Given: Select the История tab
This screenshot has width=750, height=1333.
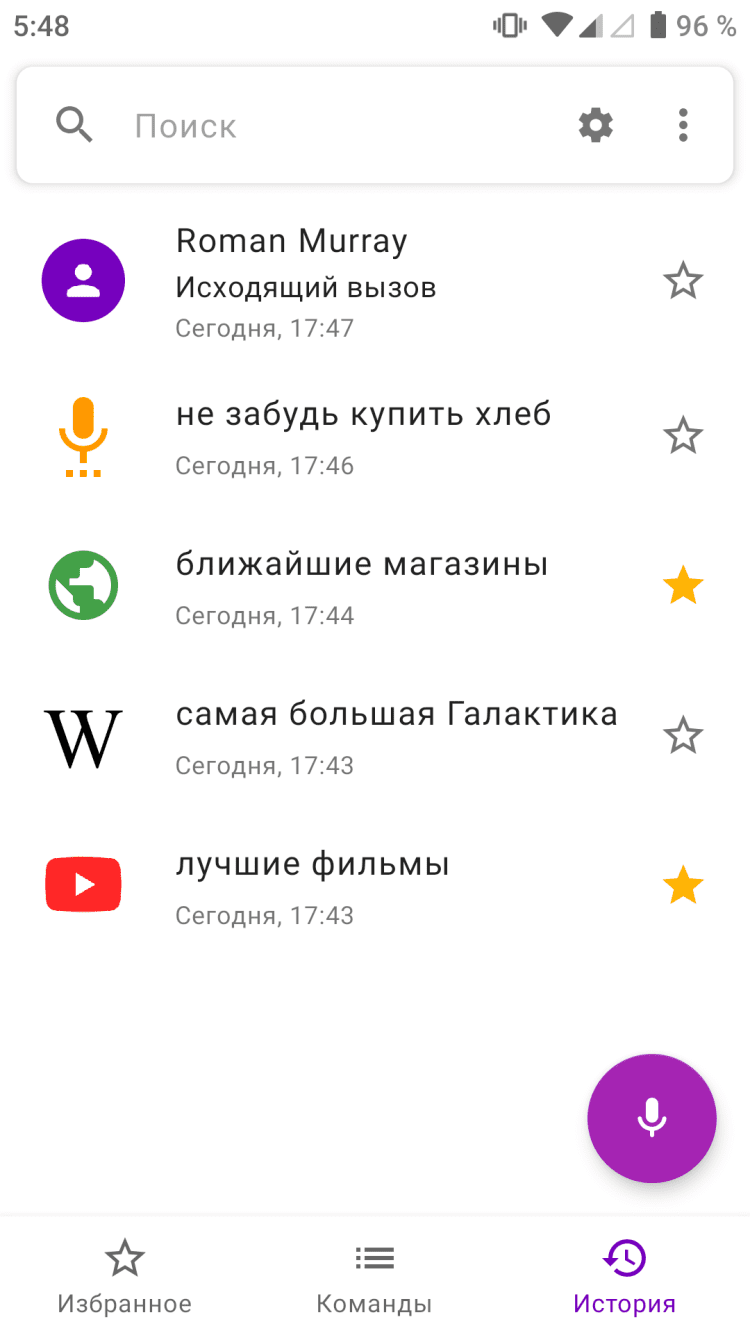Looking at the screenshot, I should 624,1277.
